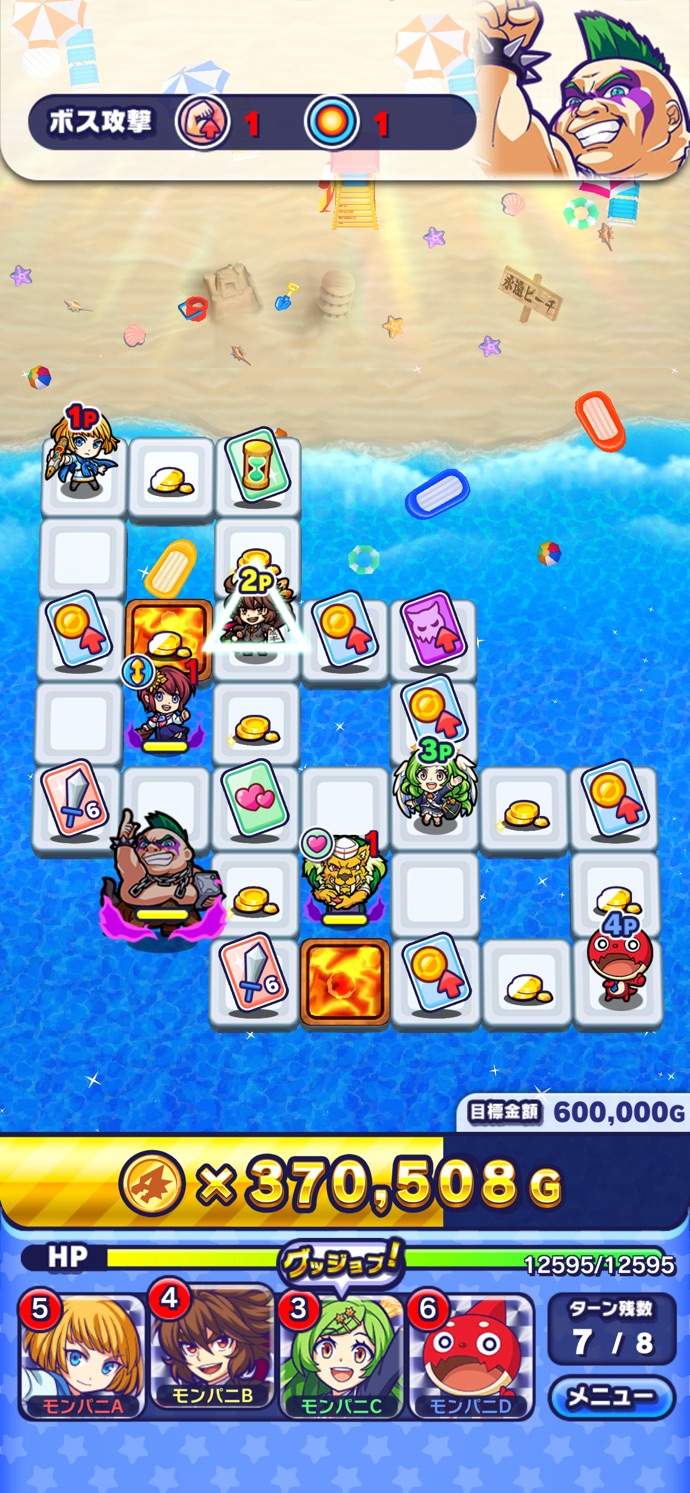This screenshot has width=690, height=1493.
Task: Select the モンパニA character card
Action: 83,1356
